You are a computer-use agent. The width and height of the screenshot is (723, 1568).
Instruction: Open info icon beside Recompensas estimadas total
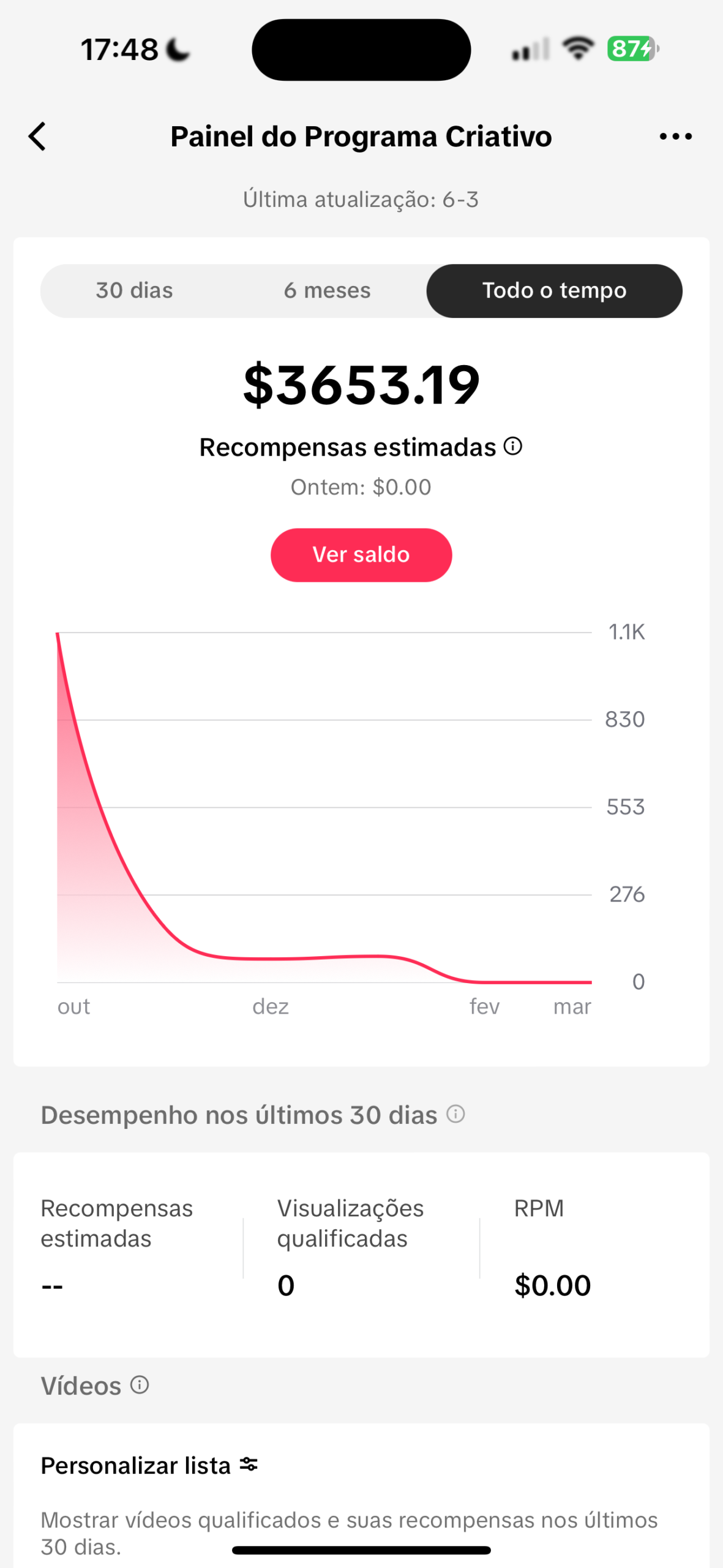click(513, 447)
